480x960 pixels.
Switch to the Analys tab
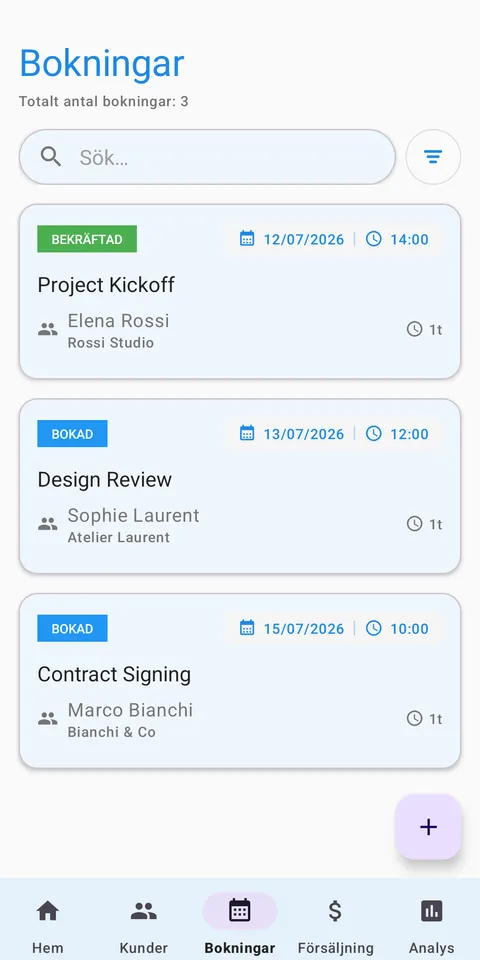[x=432, y=924]
